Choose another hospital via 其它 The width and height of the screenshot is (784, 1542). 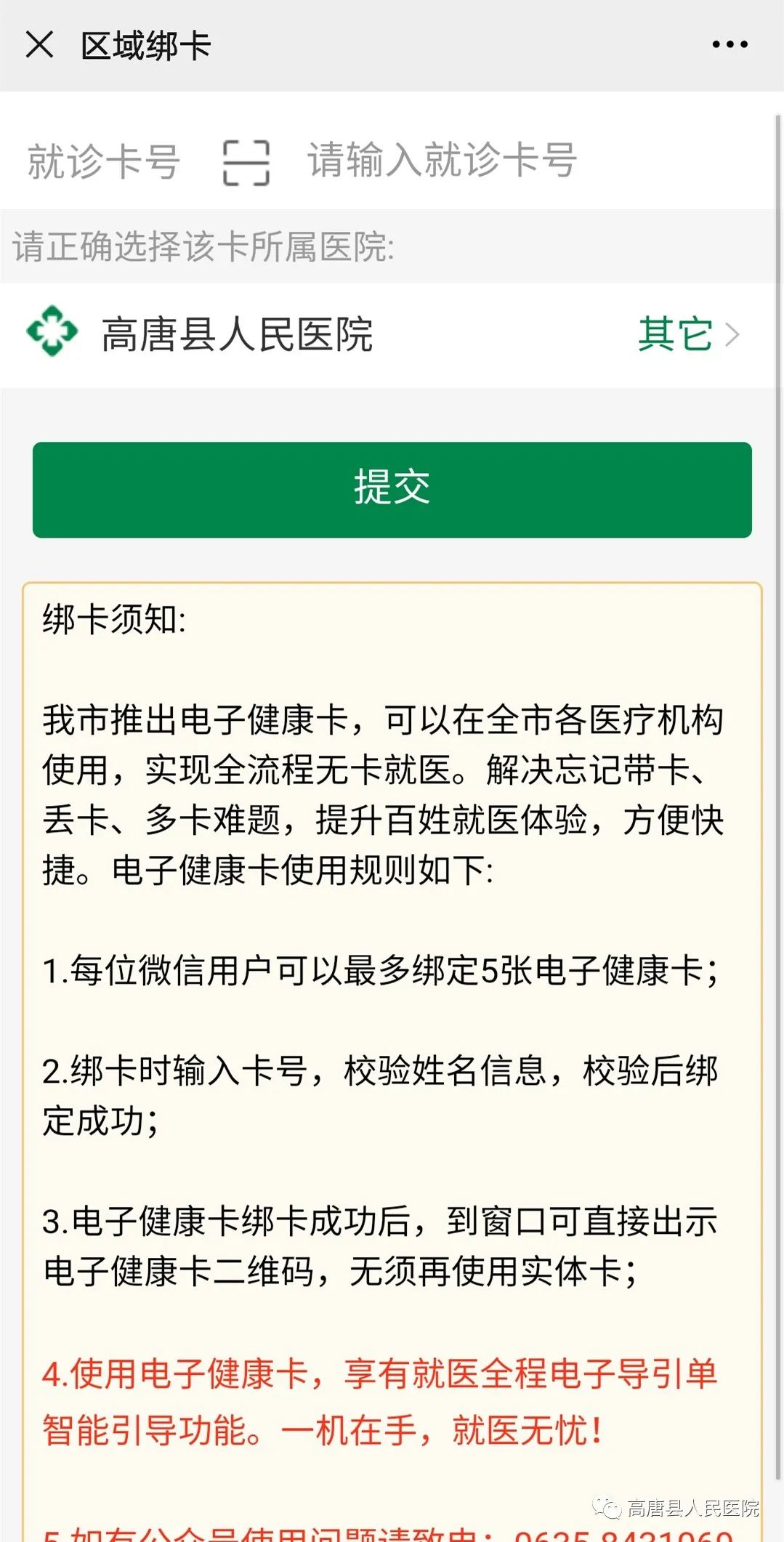pos(688,334)
